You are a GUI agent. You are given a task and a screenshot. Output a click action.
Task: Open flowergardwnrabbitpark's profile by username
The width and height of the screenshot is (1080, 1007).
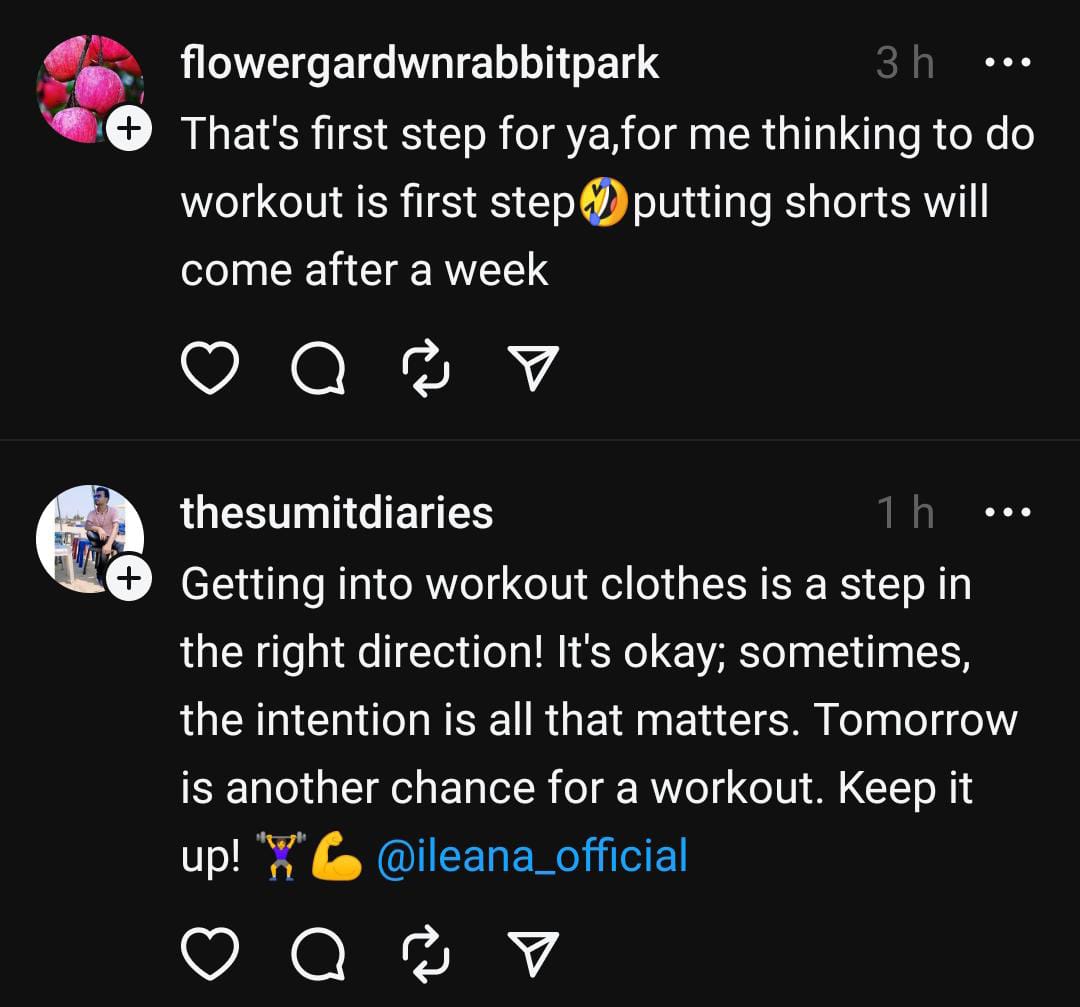pos(419,63)
